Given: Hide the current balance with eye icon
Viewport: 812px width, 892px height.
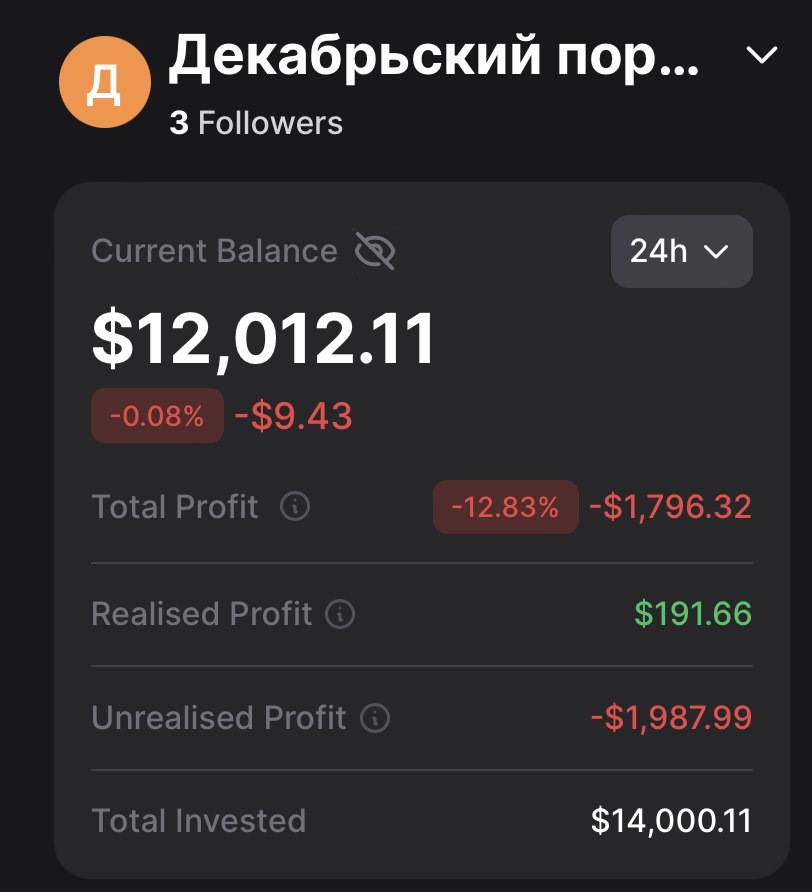Looking at the screenshot, I should [x=375, y=251].
